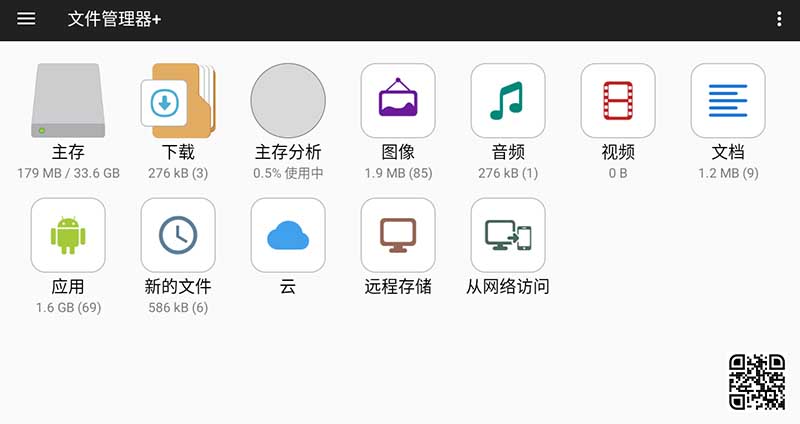Browse the 图像 images category

(x=398, y=101)
